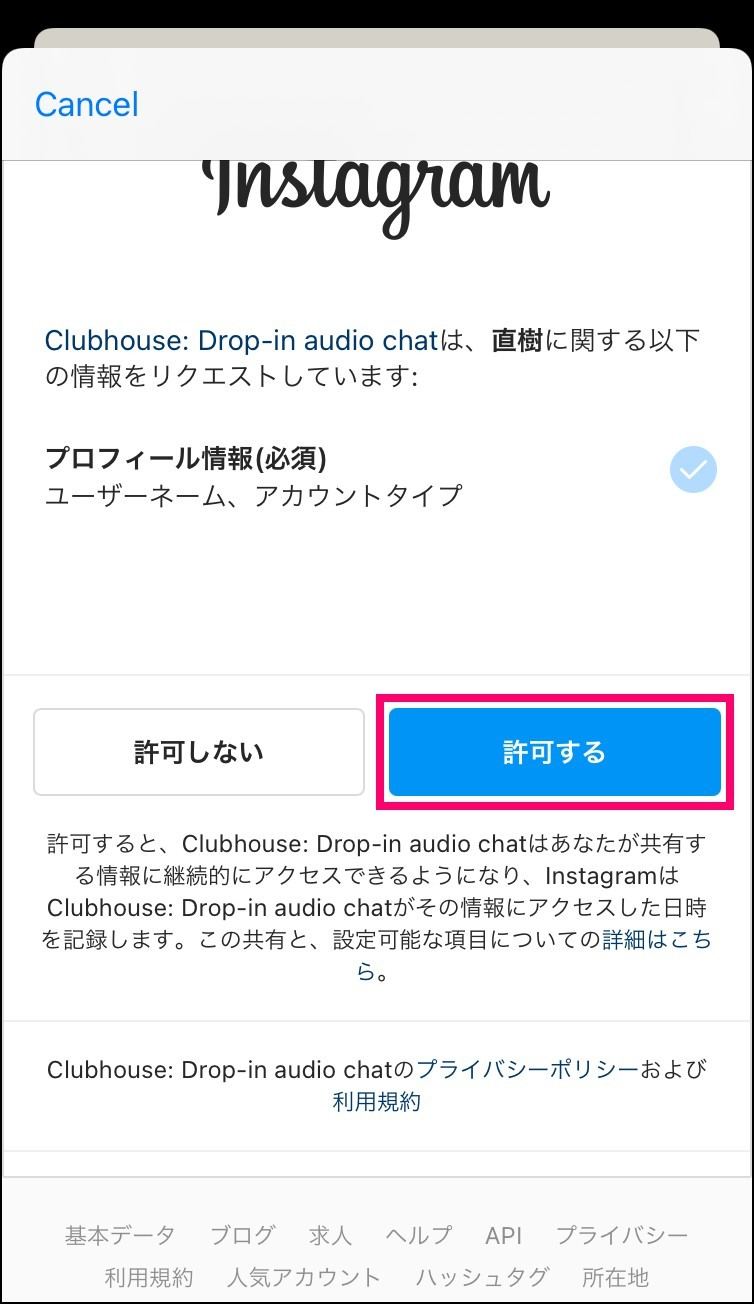Open the Clubhouse: Drop-in audio chat link
This screenshot has width=754, height=1304.
click(x=242, y=340)
